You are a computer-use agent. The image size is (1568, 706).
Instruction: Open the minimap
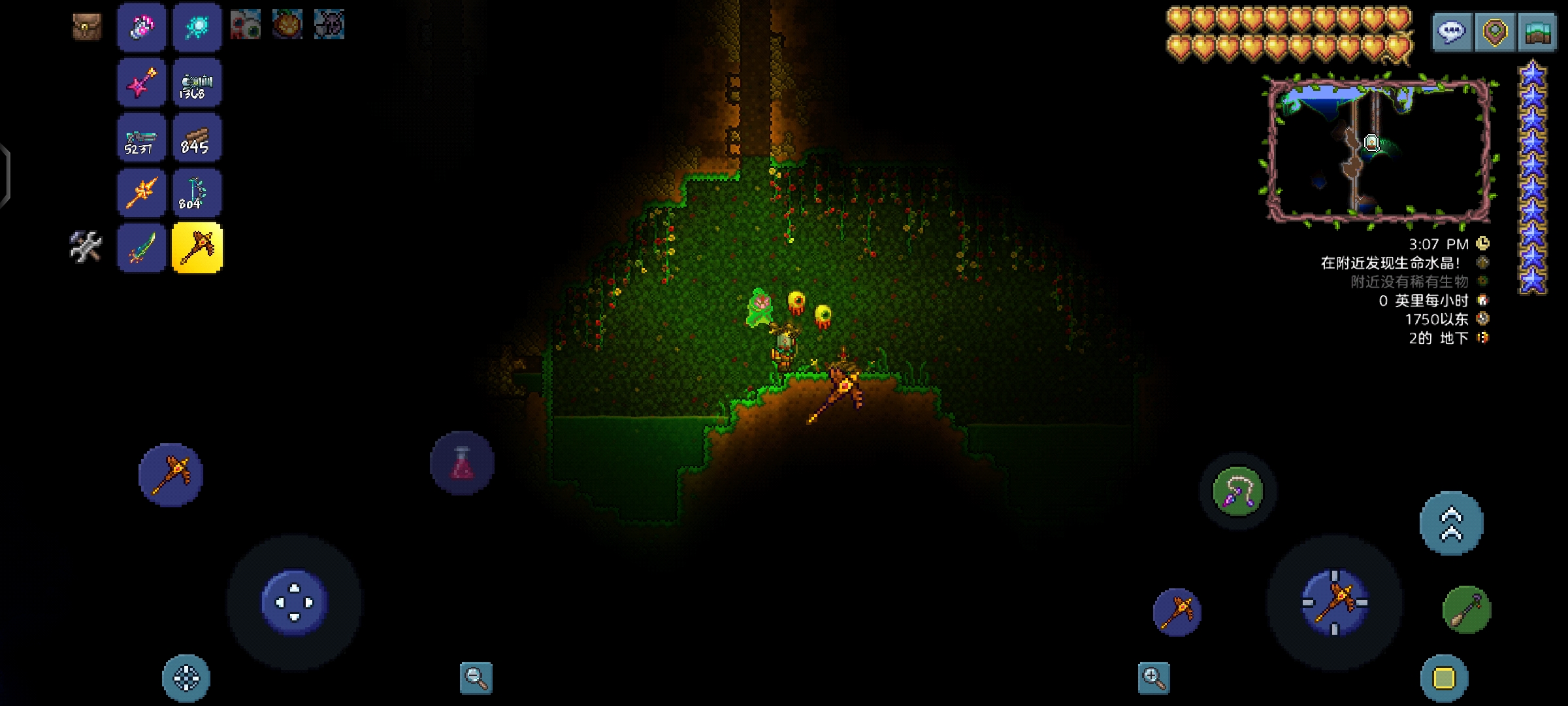(x=1379, y=150)
